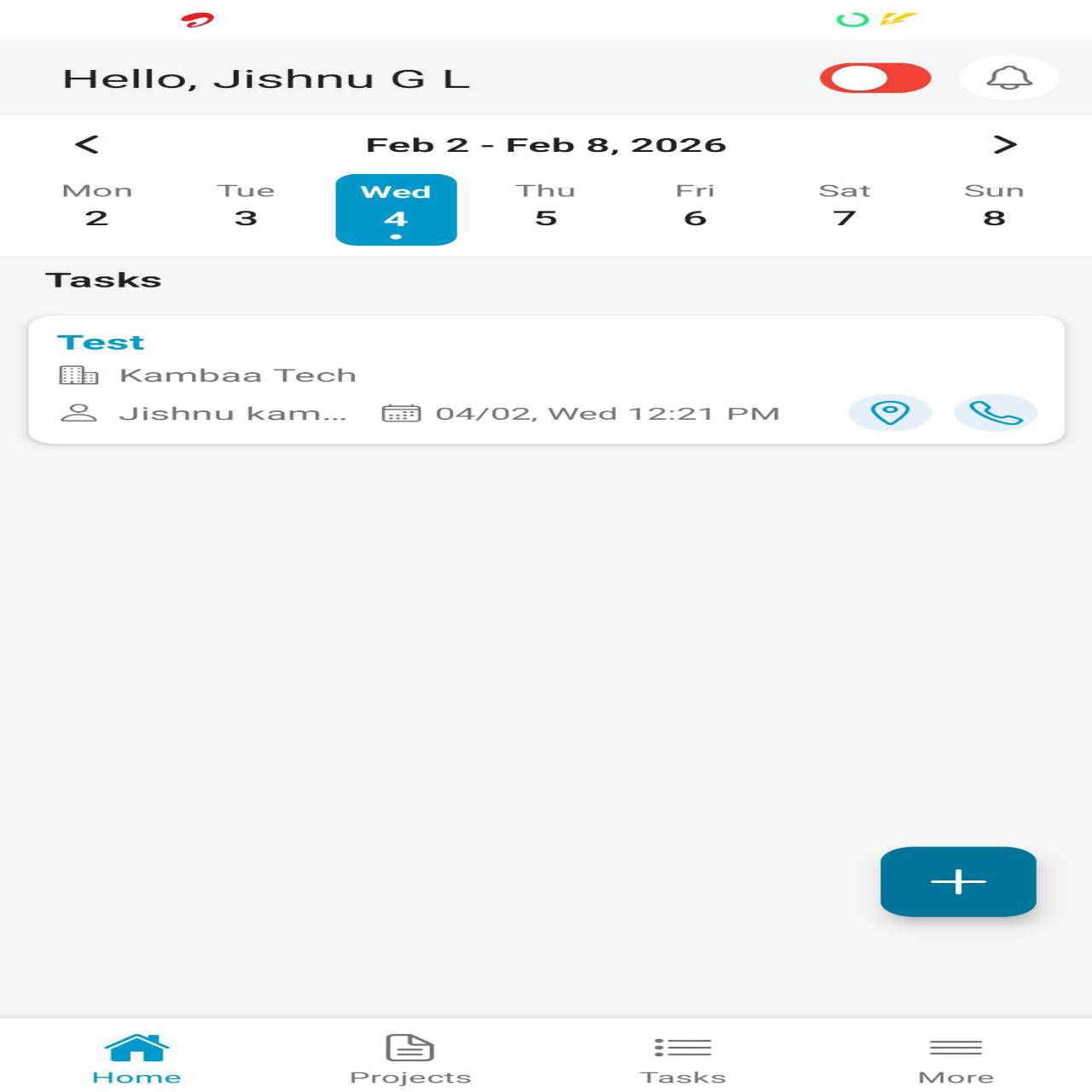
Task: Open the notifications bell
Action: click(1009, 78)
